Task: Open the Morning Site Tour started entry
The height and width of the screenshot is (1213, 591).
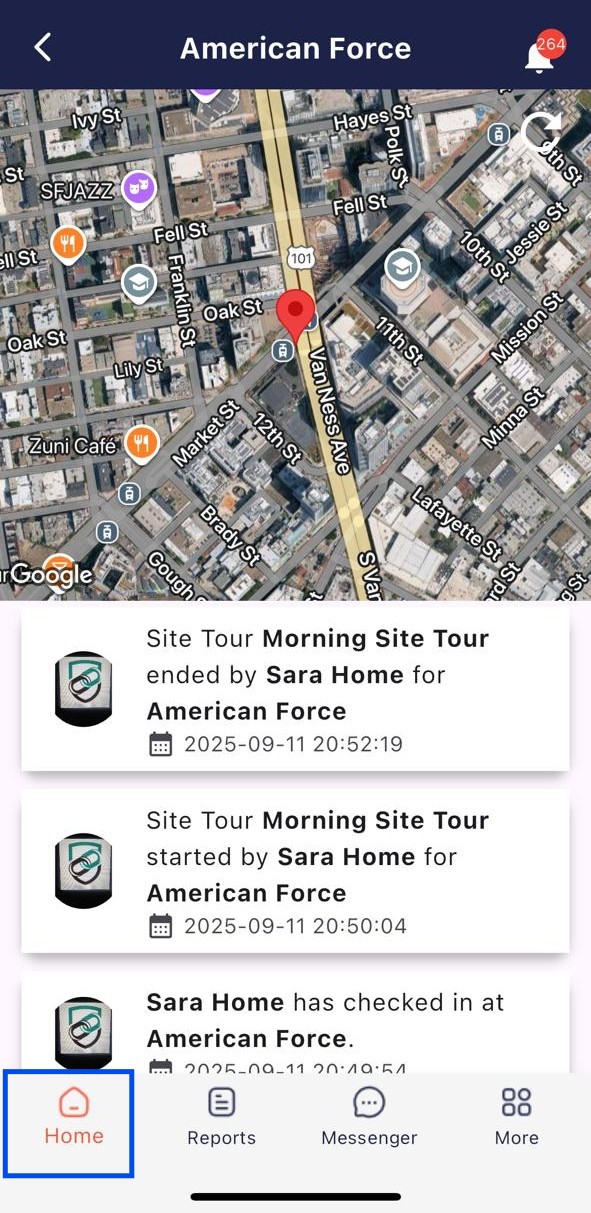Action: click(295, 871)
